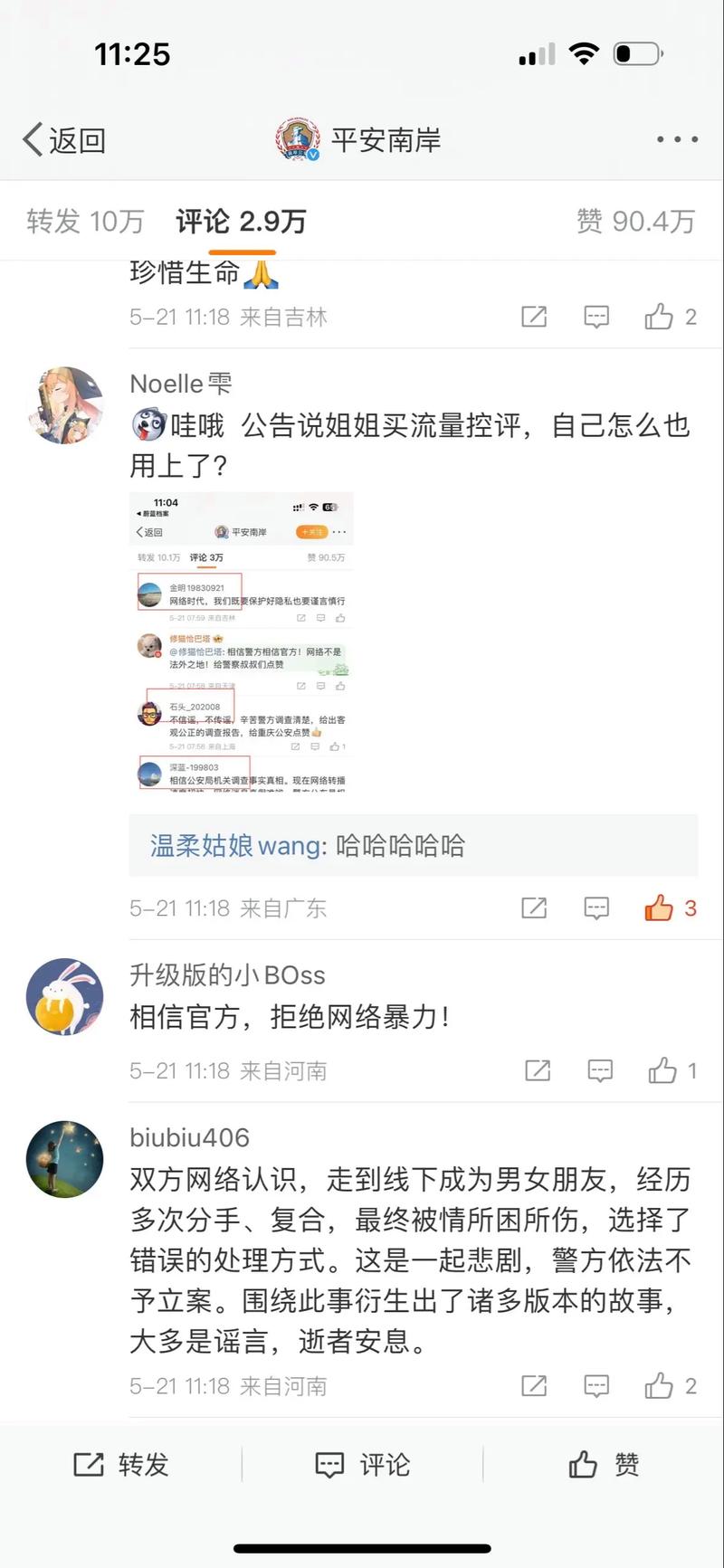Open biubiu406's profile avatar
Screen dimensions: 724x1568
64,1159
